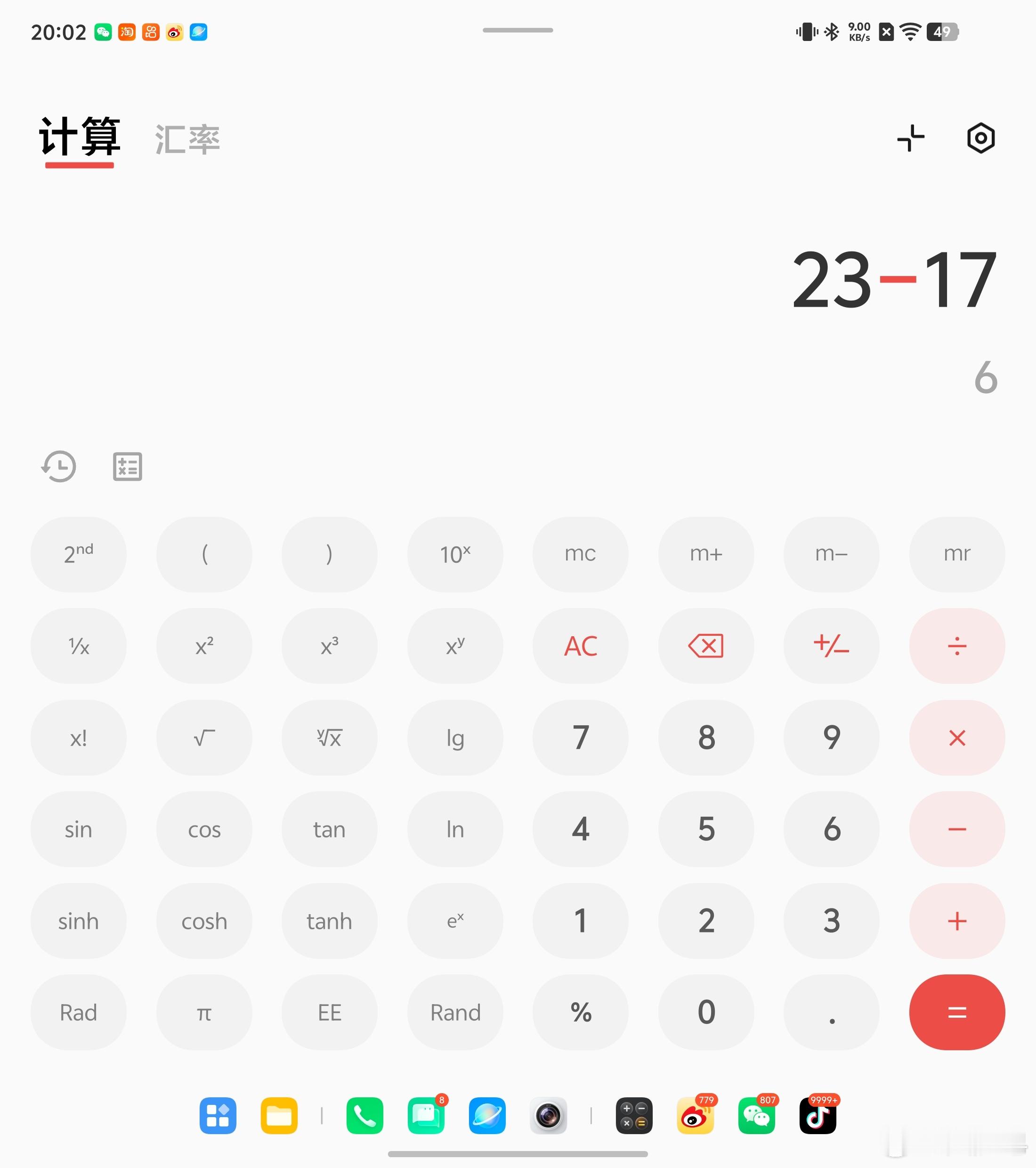This screenshot has height=1168, width=1036.
Task: Open Douyin from the dock
Action: point(818,1115)
